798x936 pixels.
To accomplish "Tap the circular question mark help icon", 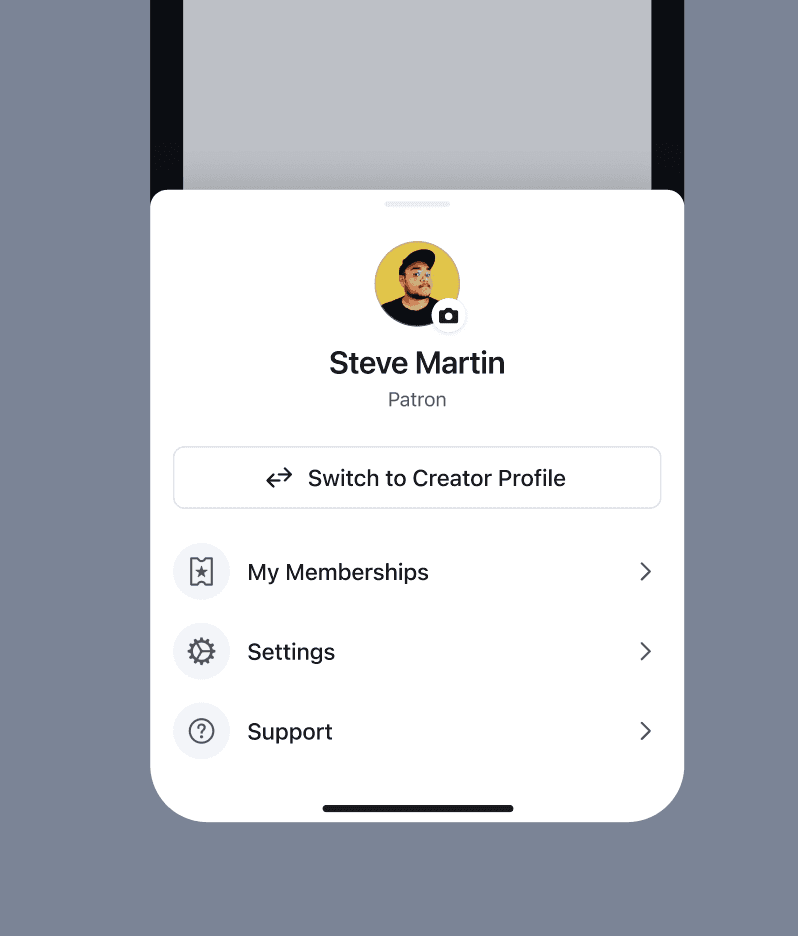I will click(201, 731).
